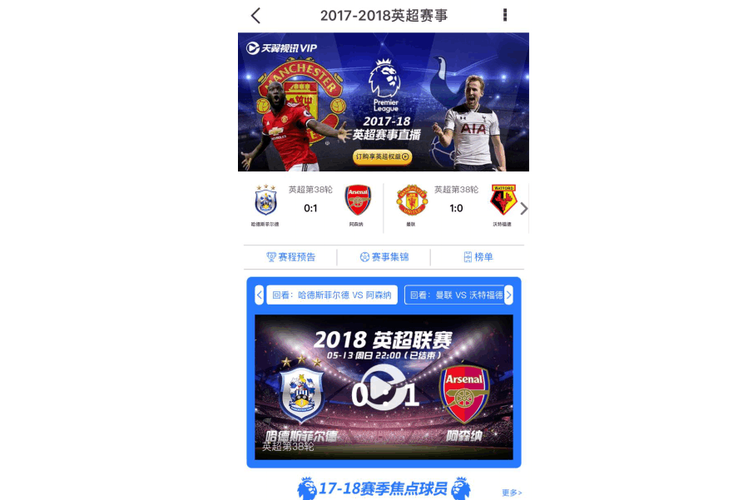This screenshot has width=743, height=500.
Task: Play the 2018 英超联赛 match video
Action: [384, 387]
